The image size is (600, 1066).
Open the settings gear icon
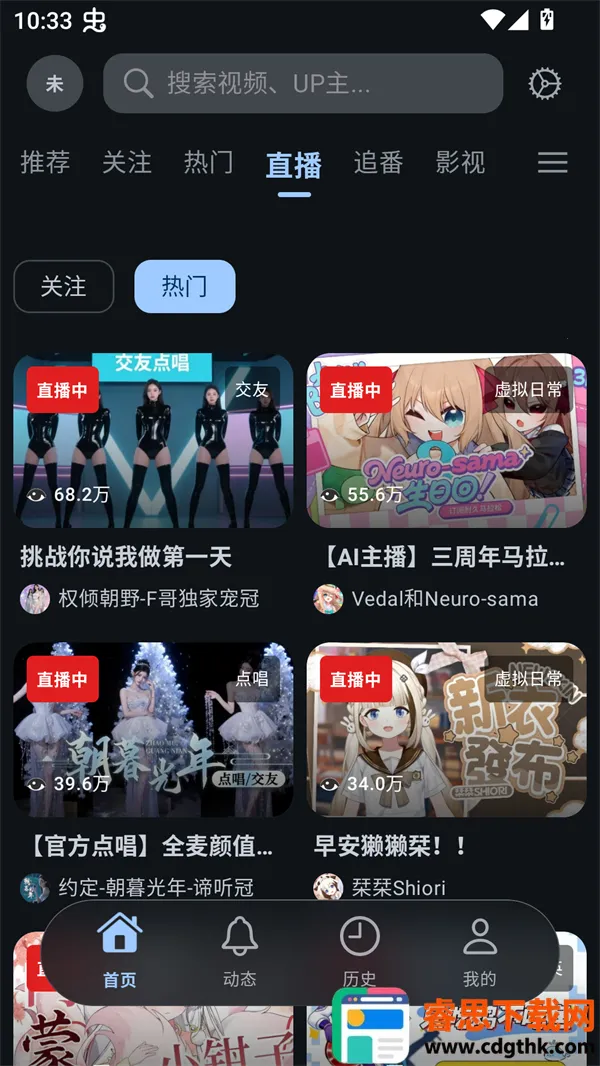pyautogui.click(x=545, y=84)
